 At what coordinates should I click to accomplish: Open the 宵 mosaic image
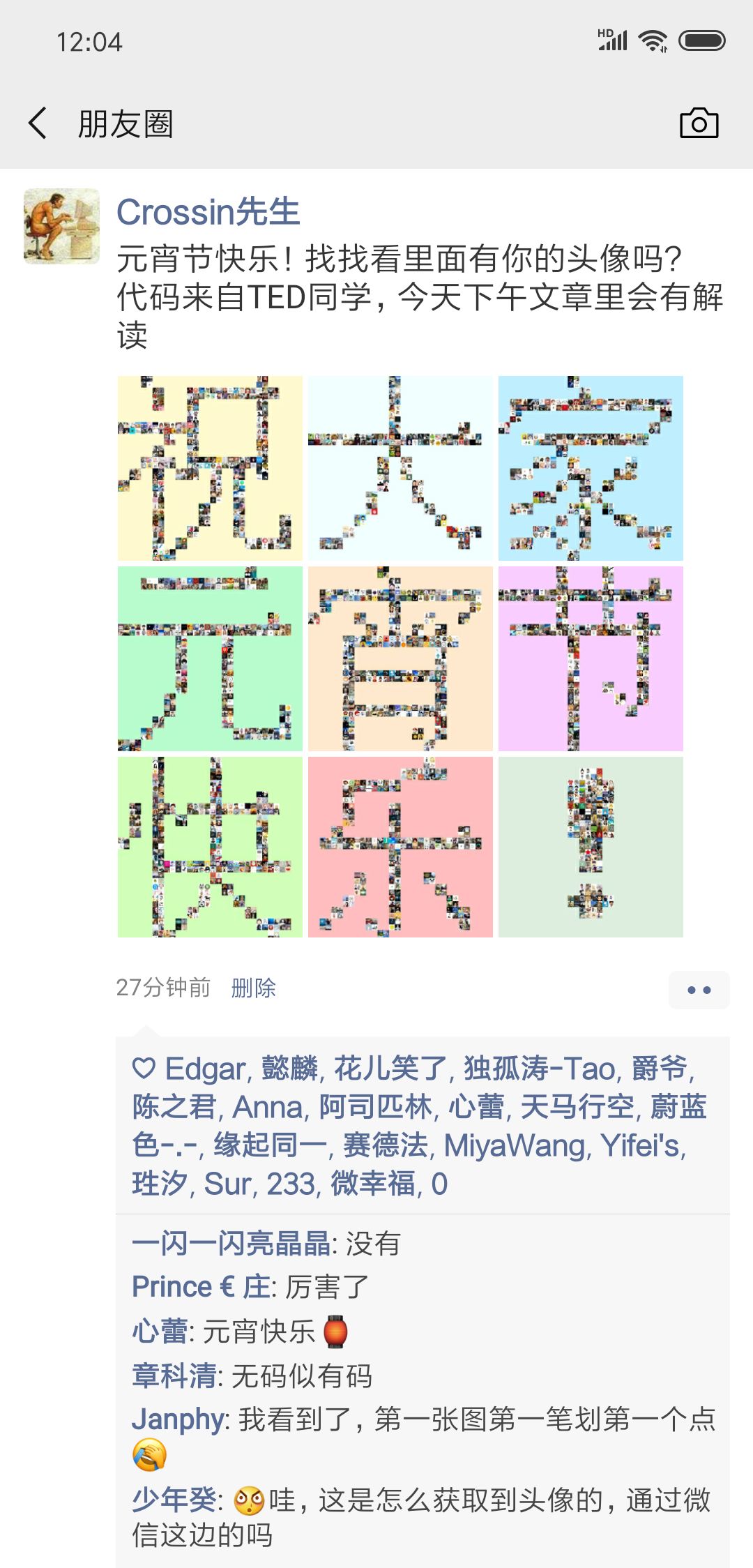coord(400,658)
